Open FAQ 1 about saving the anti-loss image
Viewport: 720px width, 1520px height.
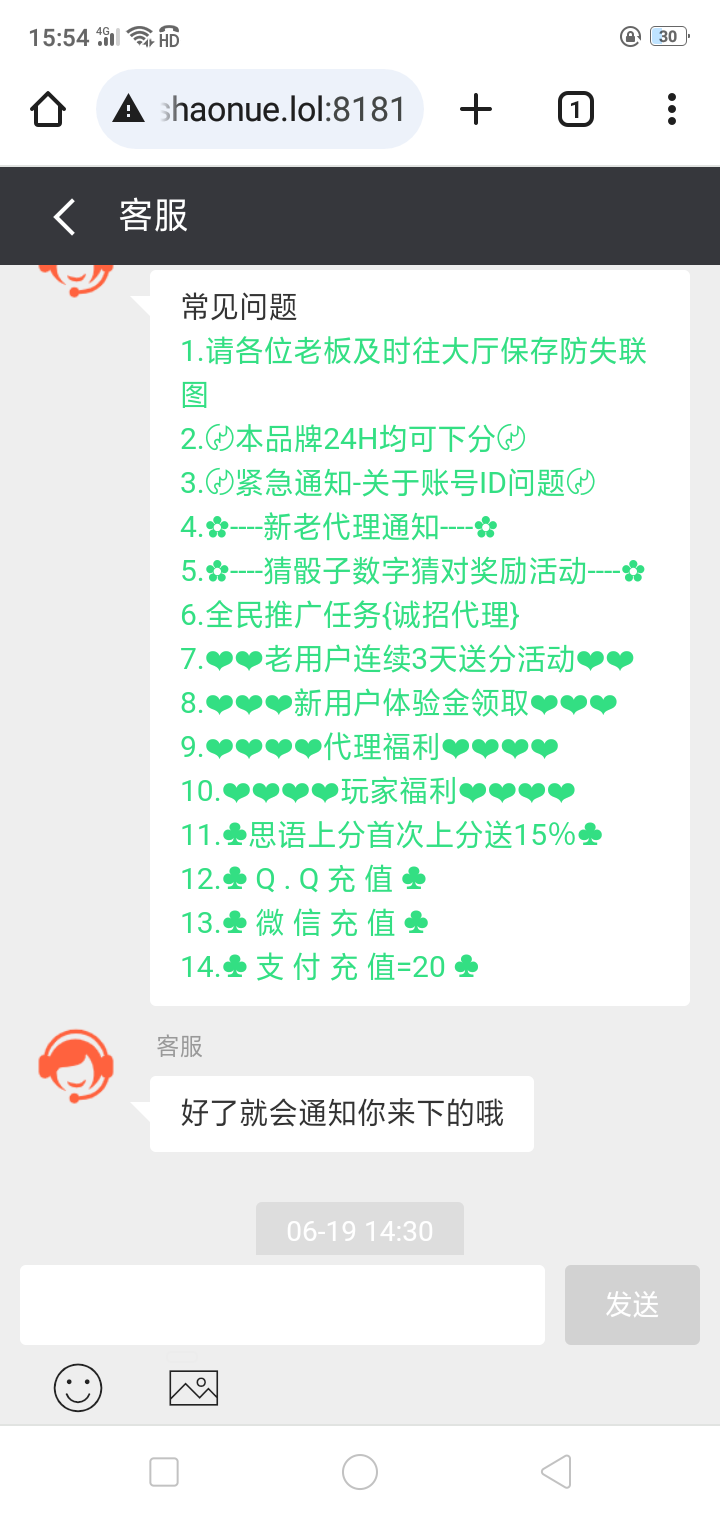coord(413,352)
